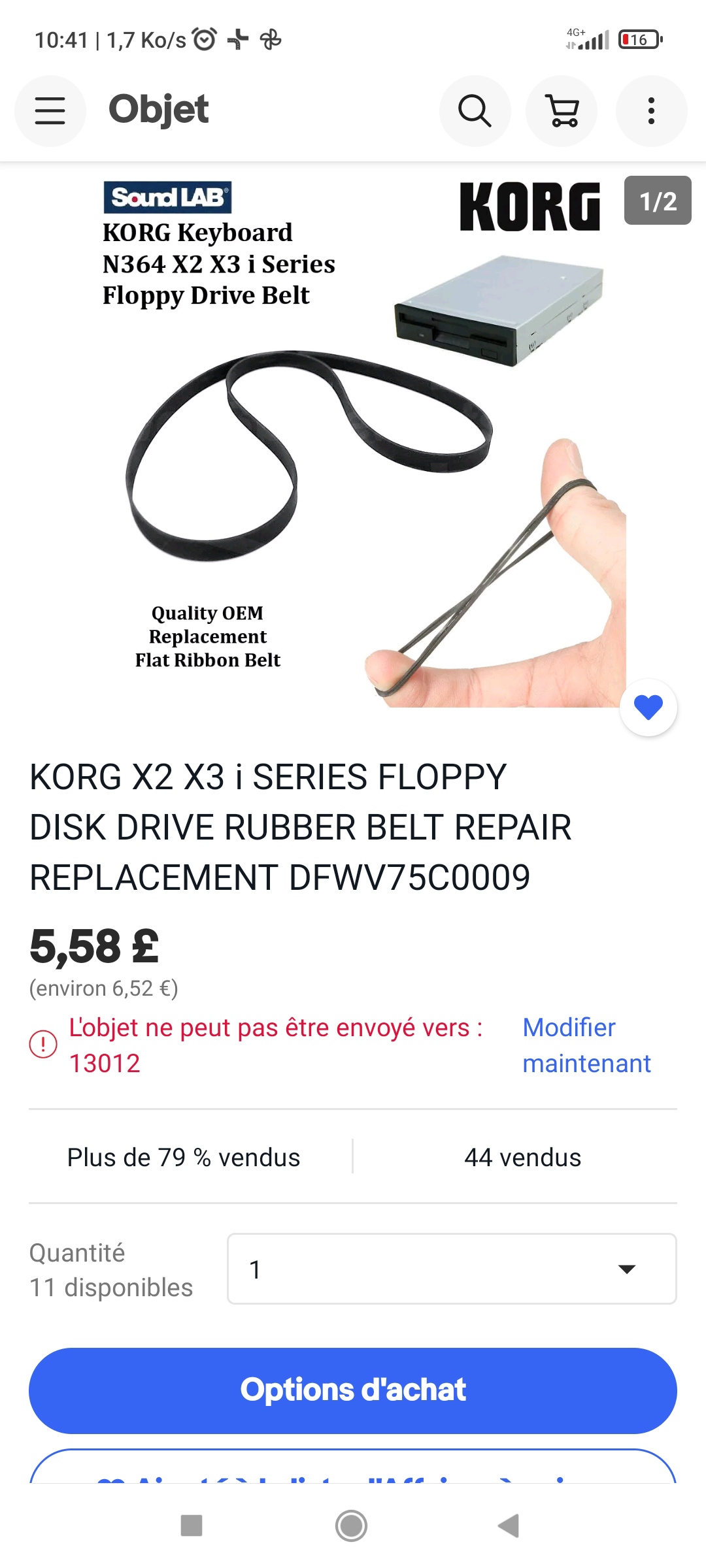Open the Korg belt product image

pyautogui.click(x=353, y=444)
